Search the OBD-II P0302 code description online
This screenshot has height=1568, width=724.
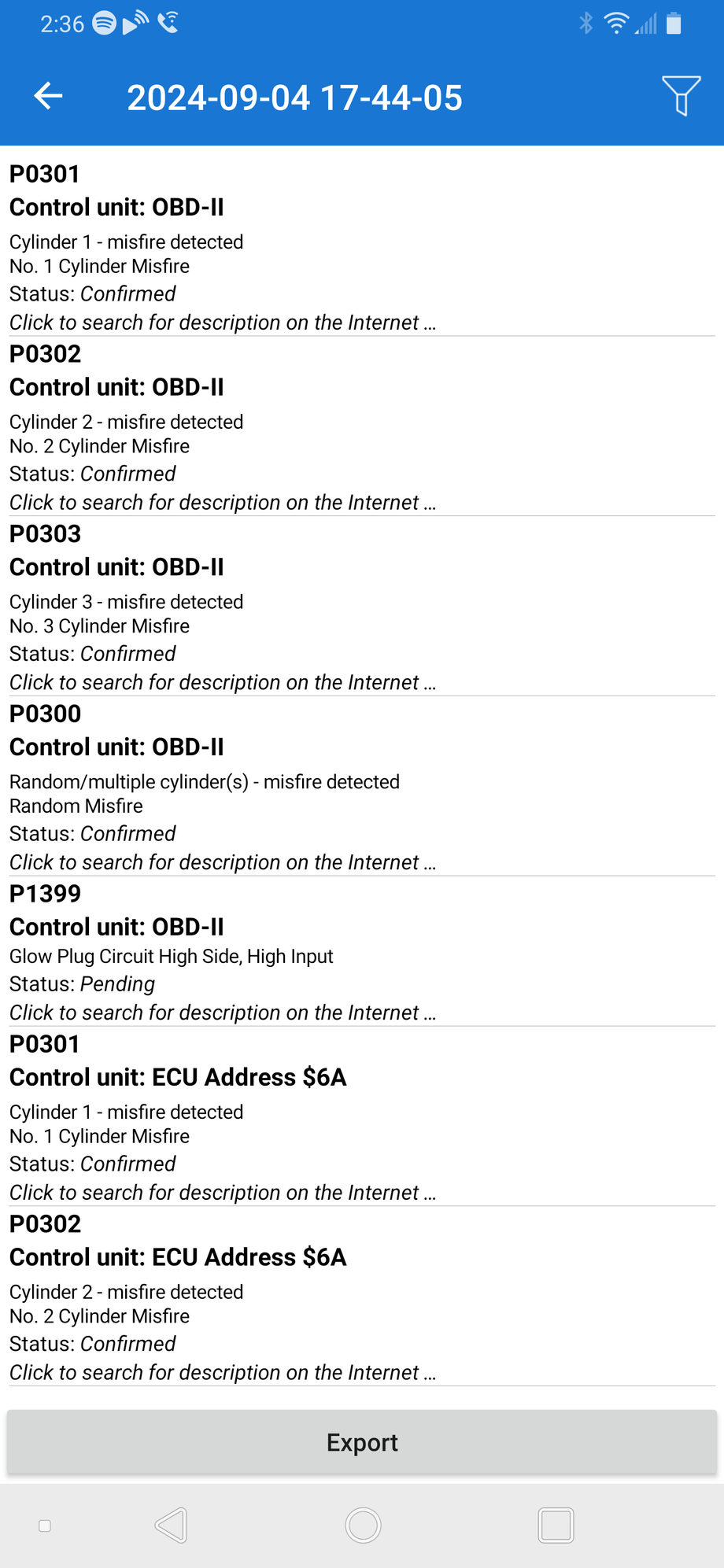click(x=223, y=503)
